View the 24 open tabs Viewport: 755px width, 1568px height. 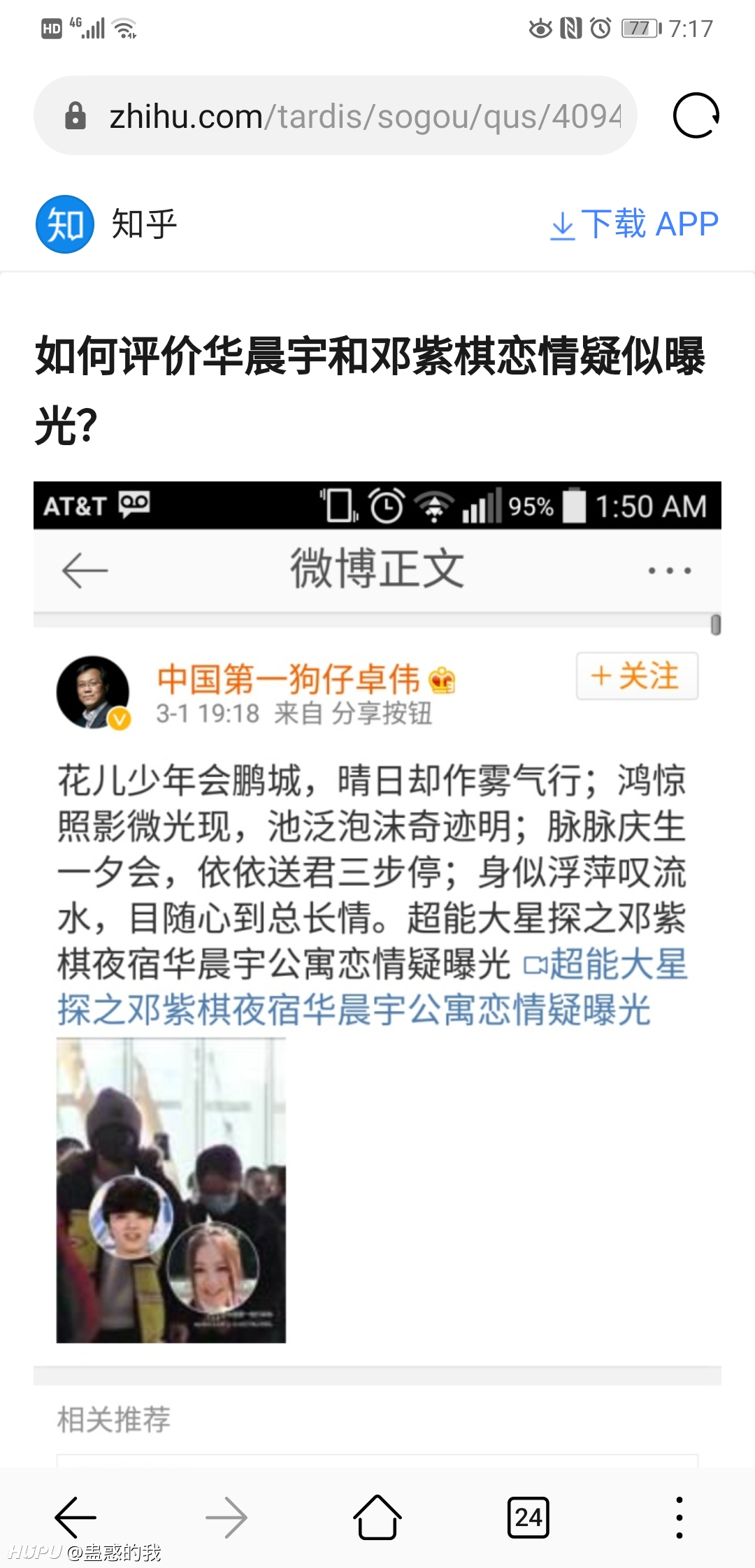pos(528,1517)
